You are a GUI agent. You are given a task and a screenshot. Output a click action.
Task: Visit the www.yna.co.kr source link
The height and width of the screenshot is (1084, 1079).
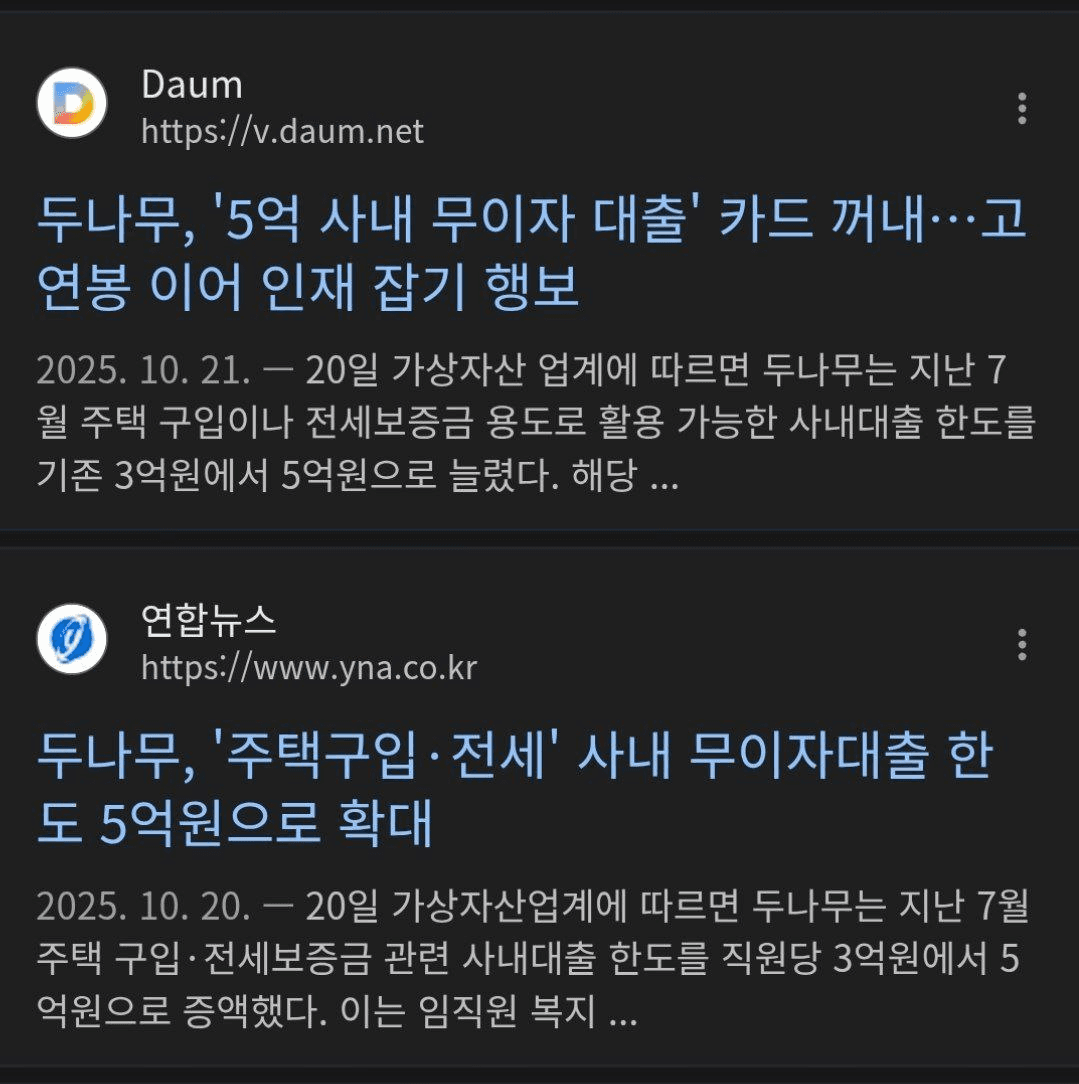point(309,667)
